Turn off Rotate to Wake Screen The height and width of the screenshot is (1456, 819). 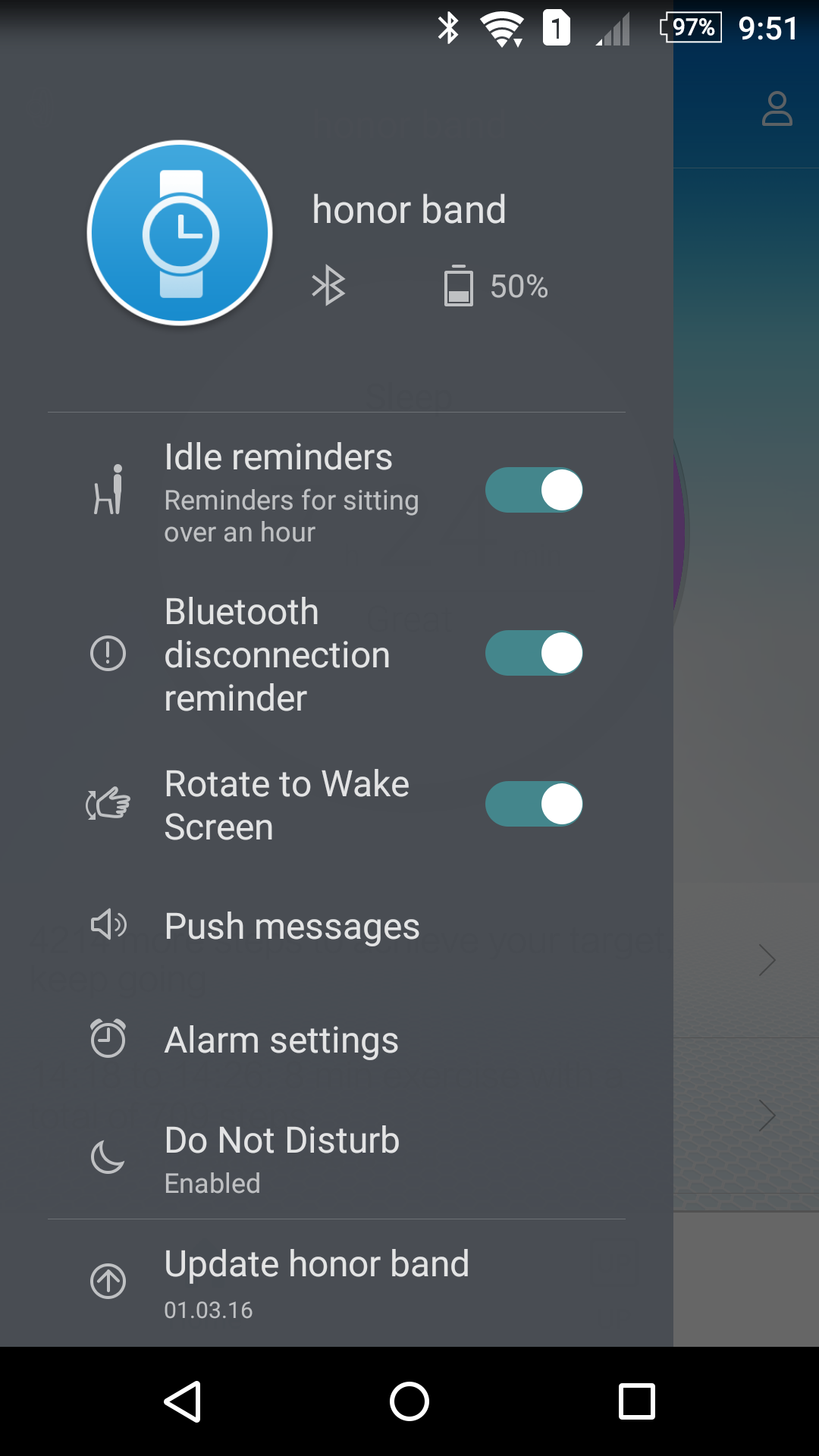[x=534, y=804]
